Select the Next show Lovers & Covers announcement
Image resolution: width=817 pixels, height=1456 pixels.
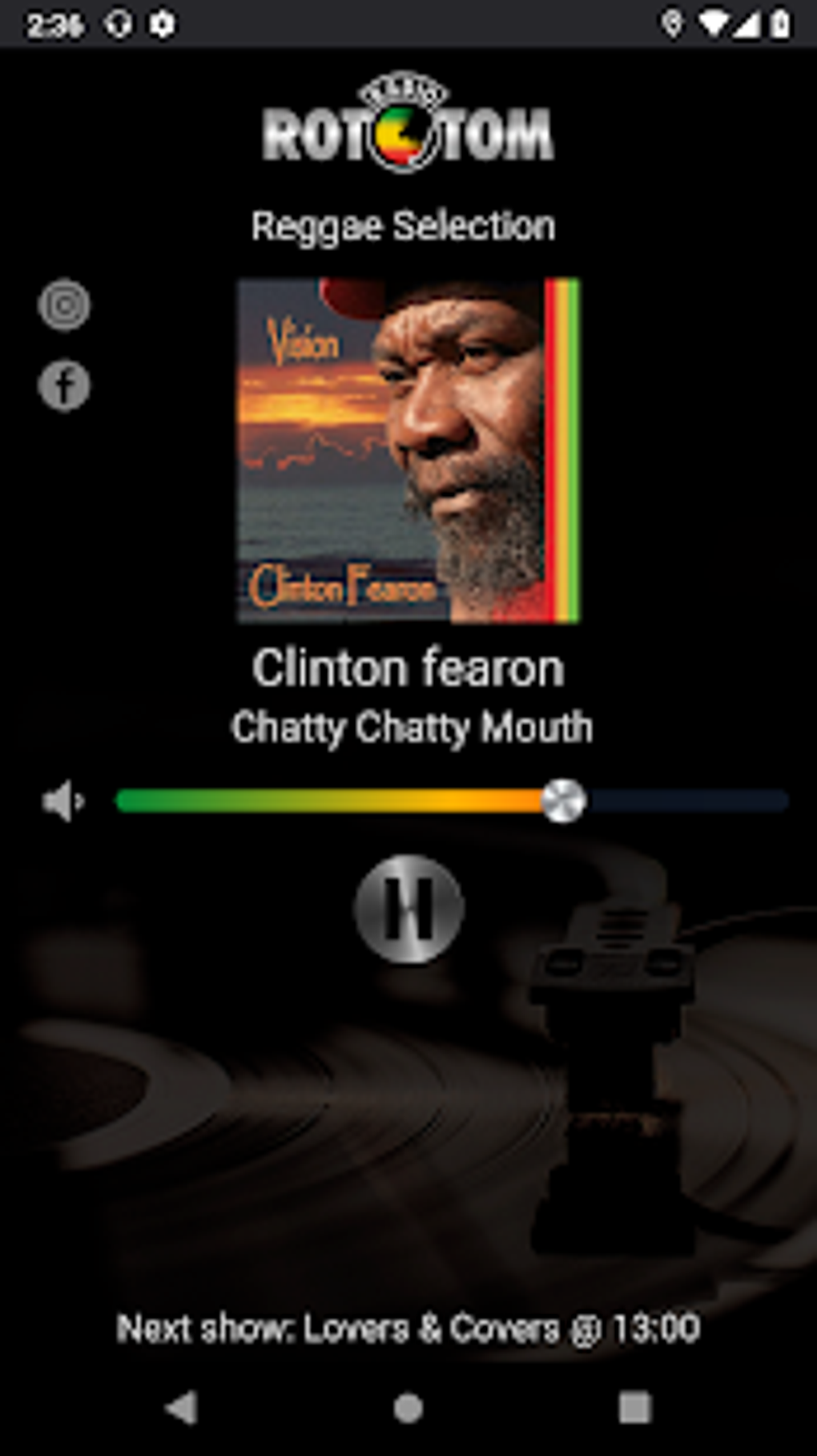coord(408,1328)
